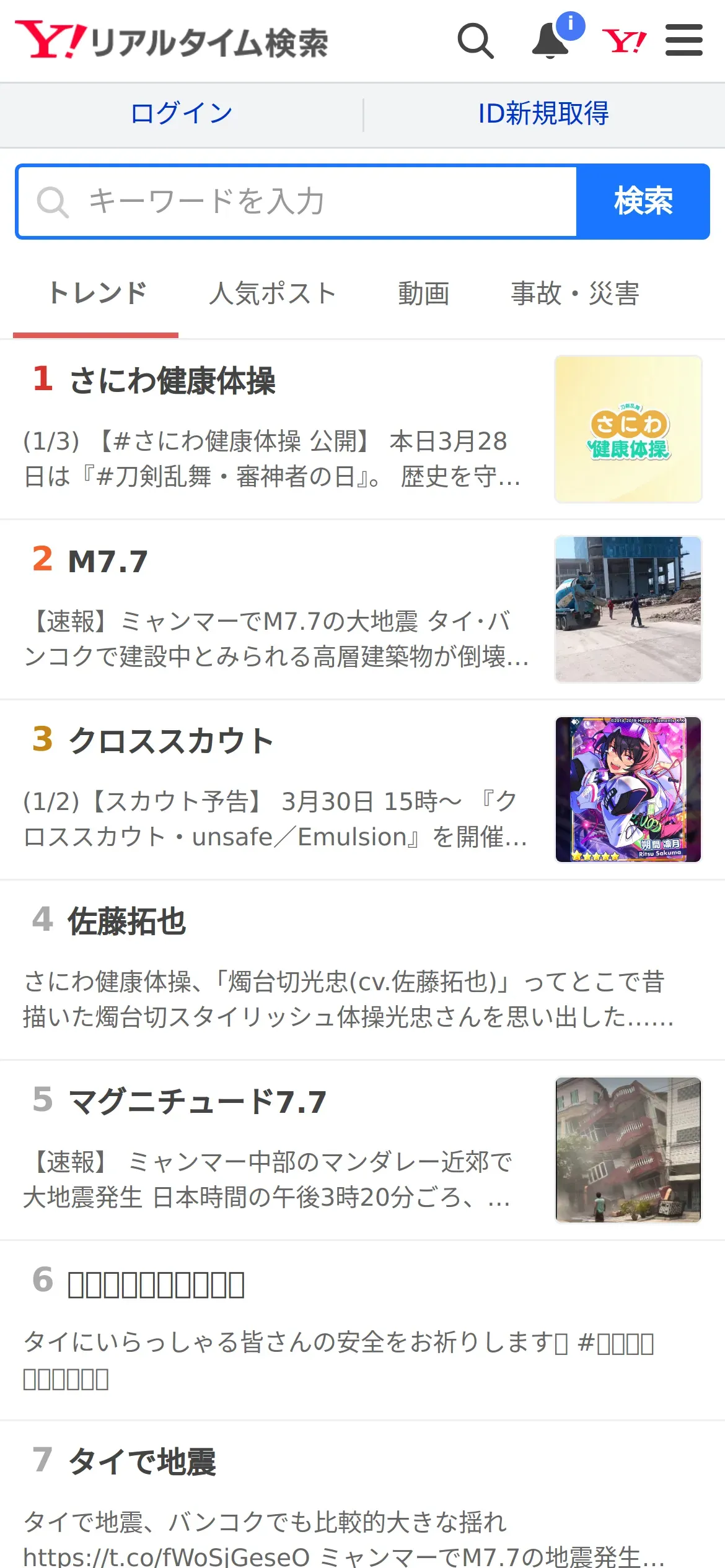
Task: Open trend 2 M7.7
Action: 108,561
